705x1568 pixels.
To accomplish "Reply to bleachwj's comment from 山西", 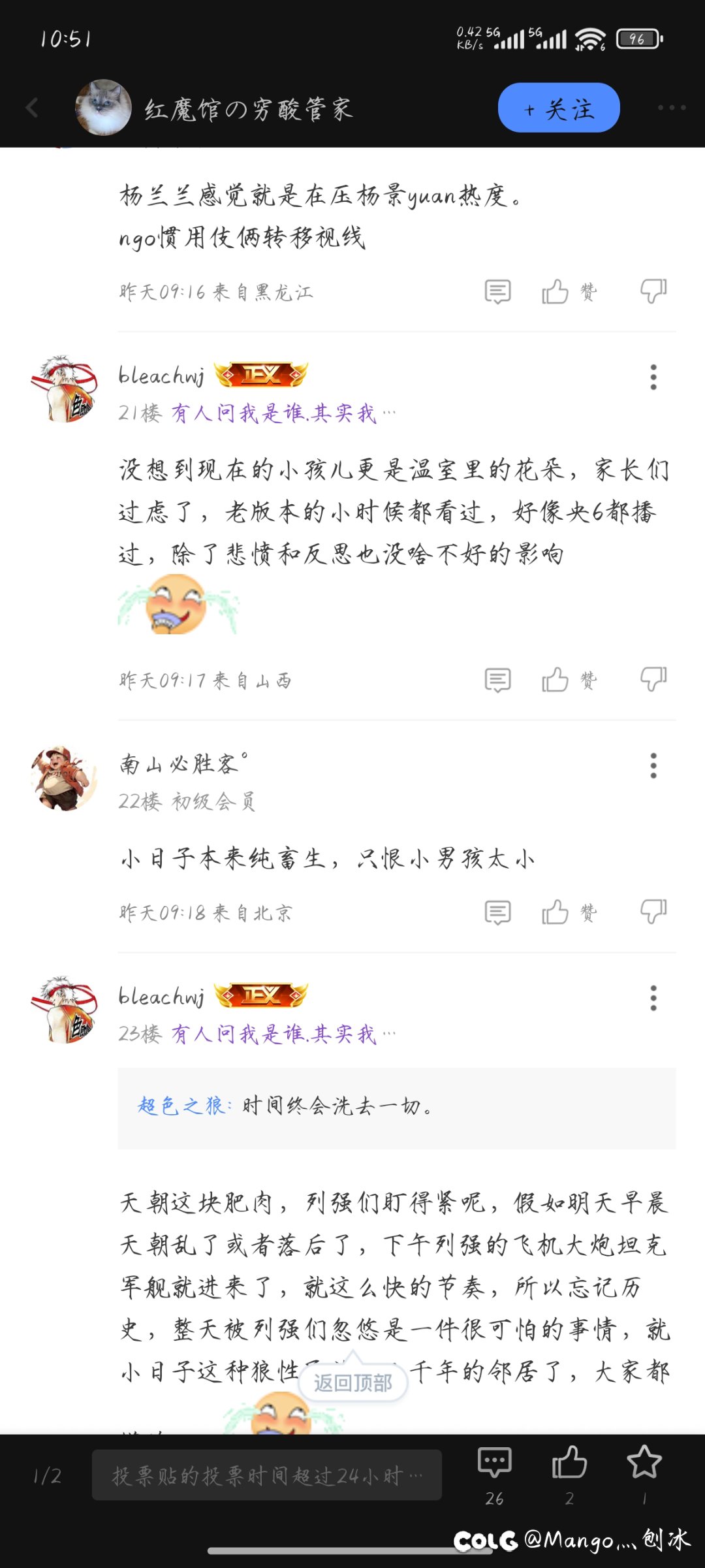I will (497, 680).
